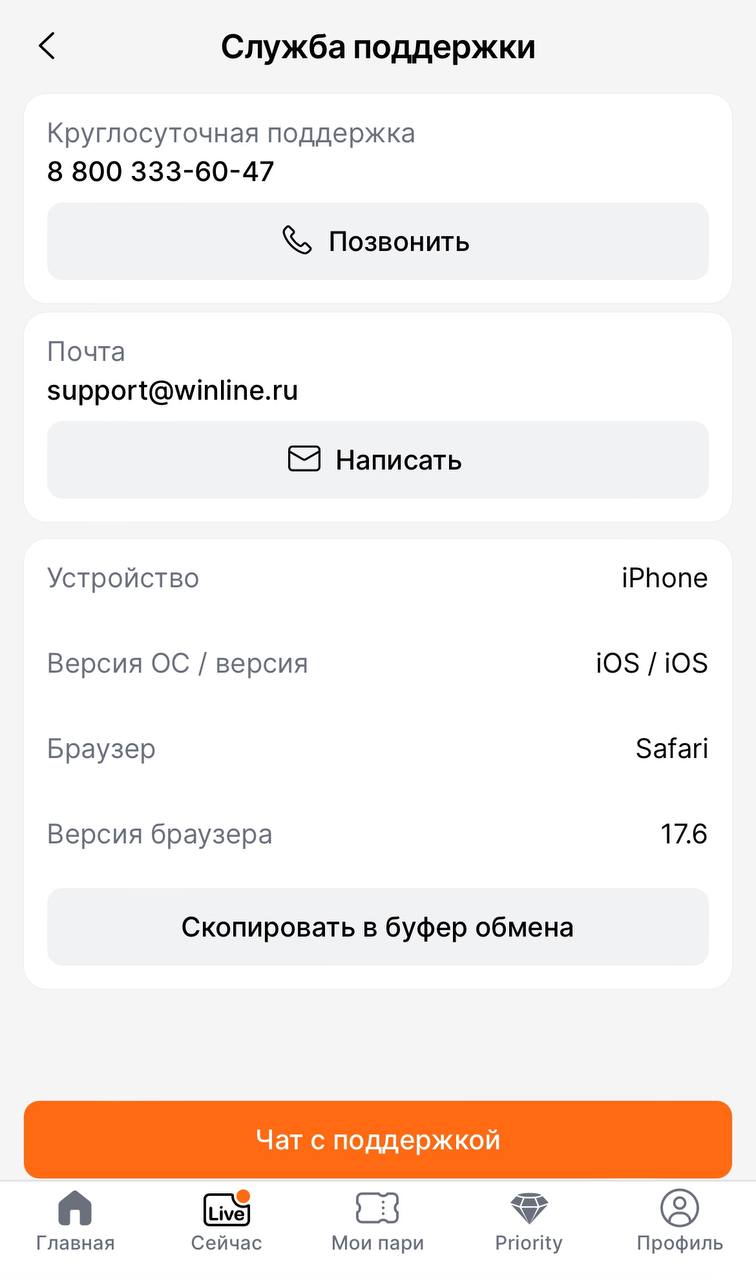This screenshot has height=1280, width=756.
Task: Go to the Профиль tab
Action: point(680,1222)
